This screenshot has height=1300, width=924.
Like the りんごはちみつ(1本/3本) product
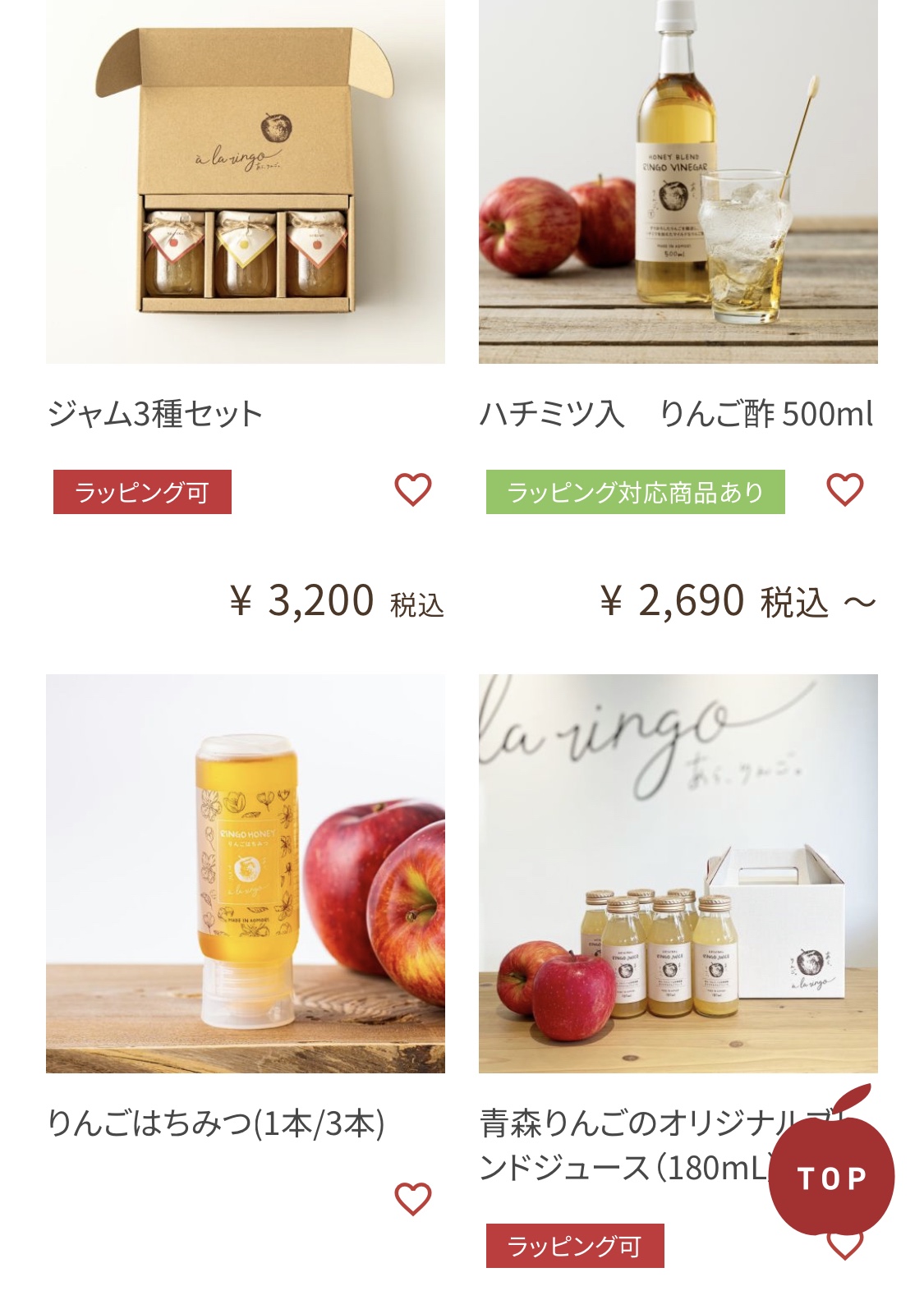coord(412,1200)
